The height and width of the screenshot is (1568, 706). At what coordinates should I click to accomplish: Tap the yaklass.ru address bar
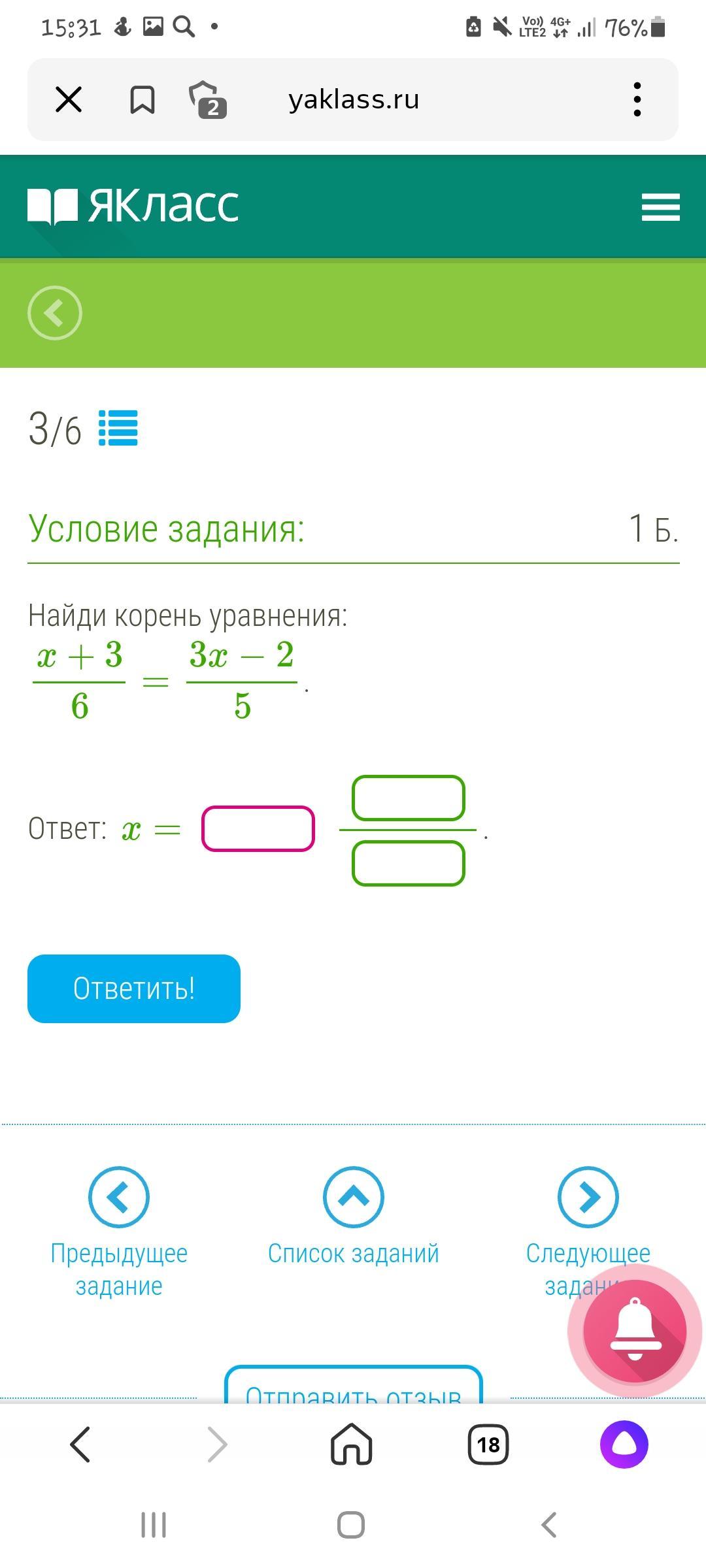pos(354,99)
